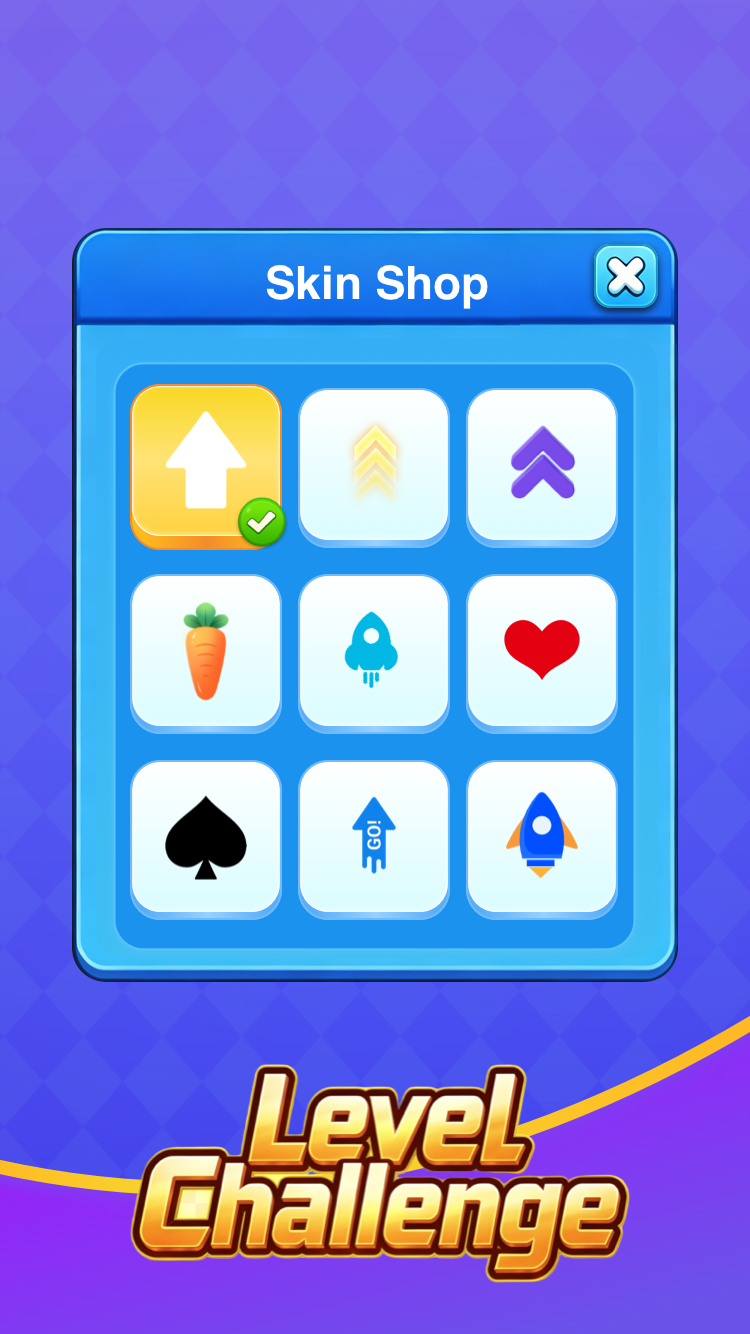This screenshot has width=750, height=1334.
Task: Equip the heart skin instead of the arrow
Action: [542, 652]
